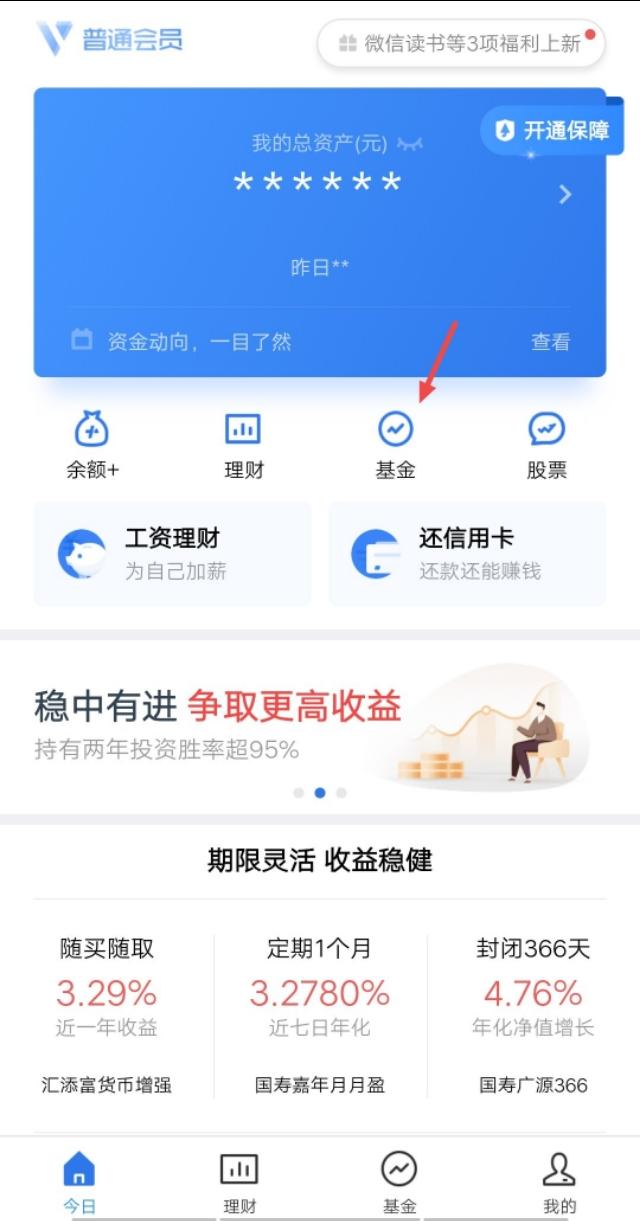Open the 普通会员 membership page

(110, 40)
